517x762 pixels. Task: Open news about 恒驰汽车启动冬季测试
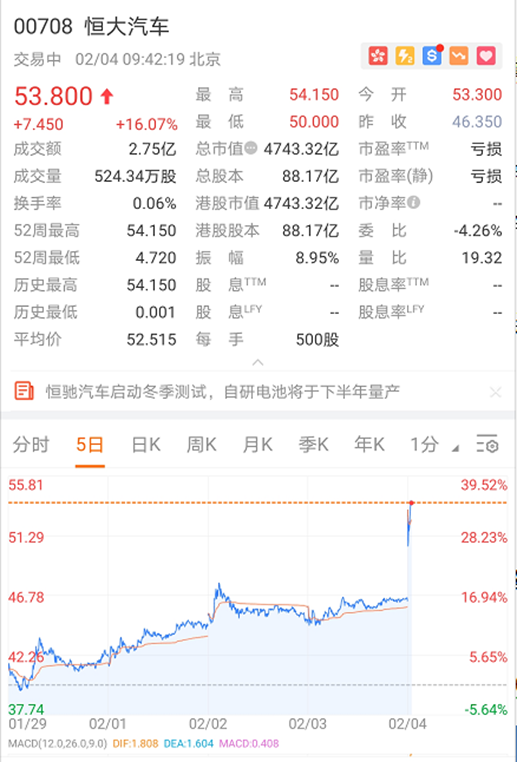(223, 391)
